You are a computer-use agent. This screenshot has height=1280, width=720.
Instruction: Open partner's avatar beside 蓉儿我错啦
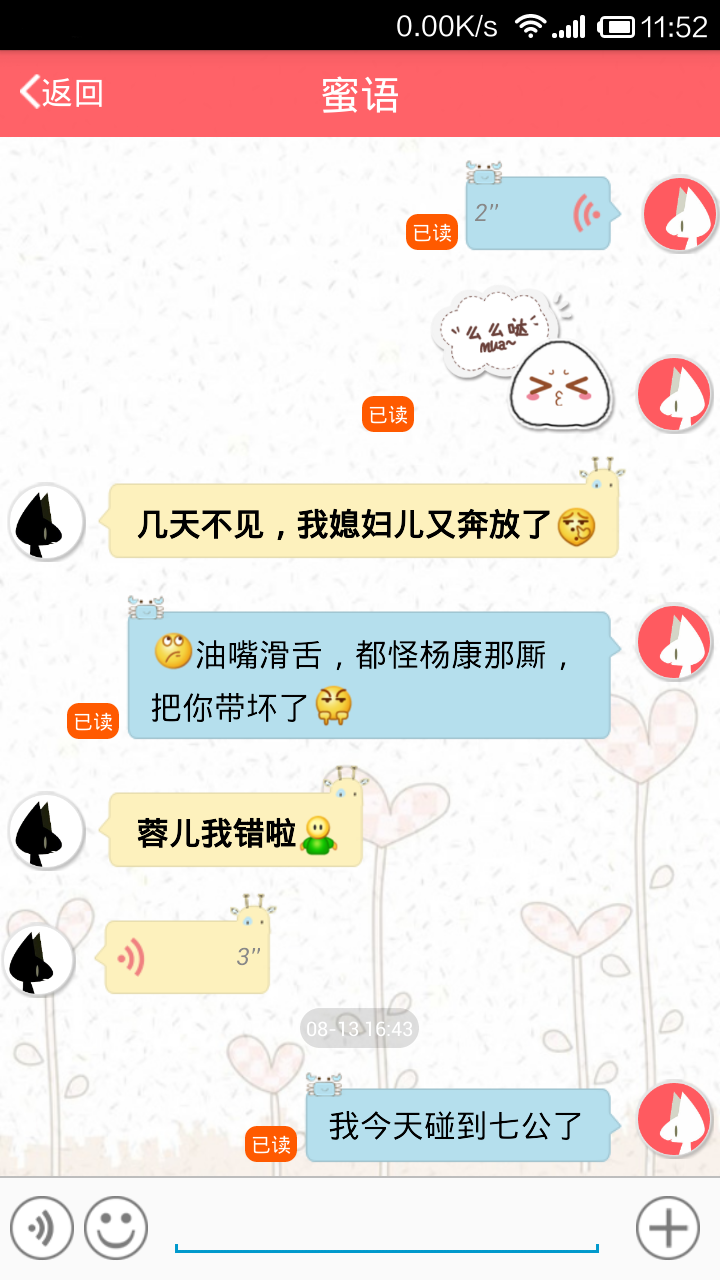point(45,831)
